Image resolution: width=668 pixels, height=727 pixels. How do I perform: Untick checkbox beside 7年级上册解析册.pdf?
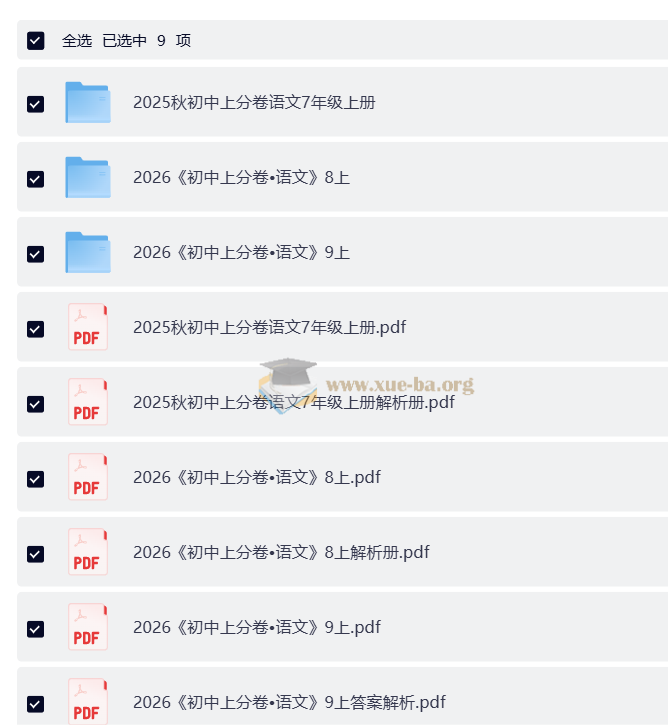pos(36,404)
